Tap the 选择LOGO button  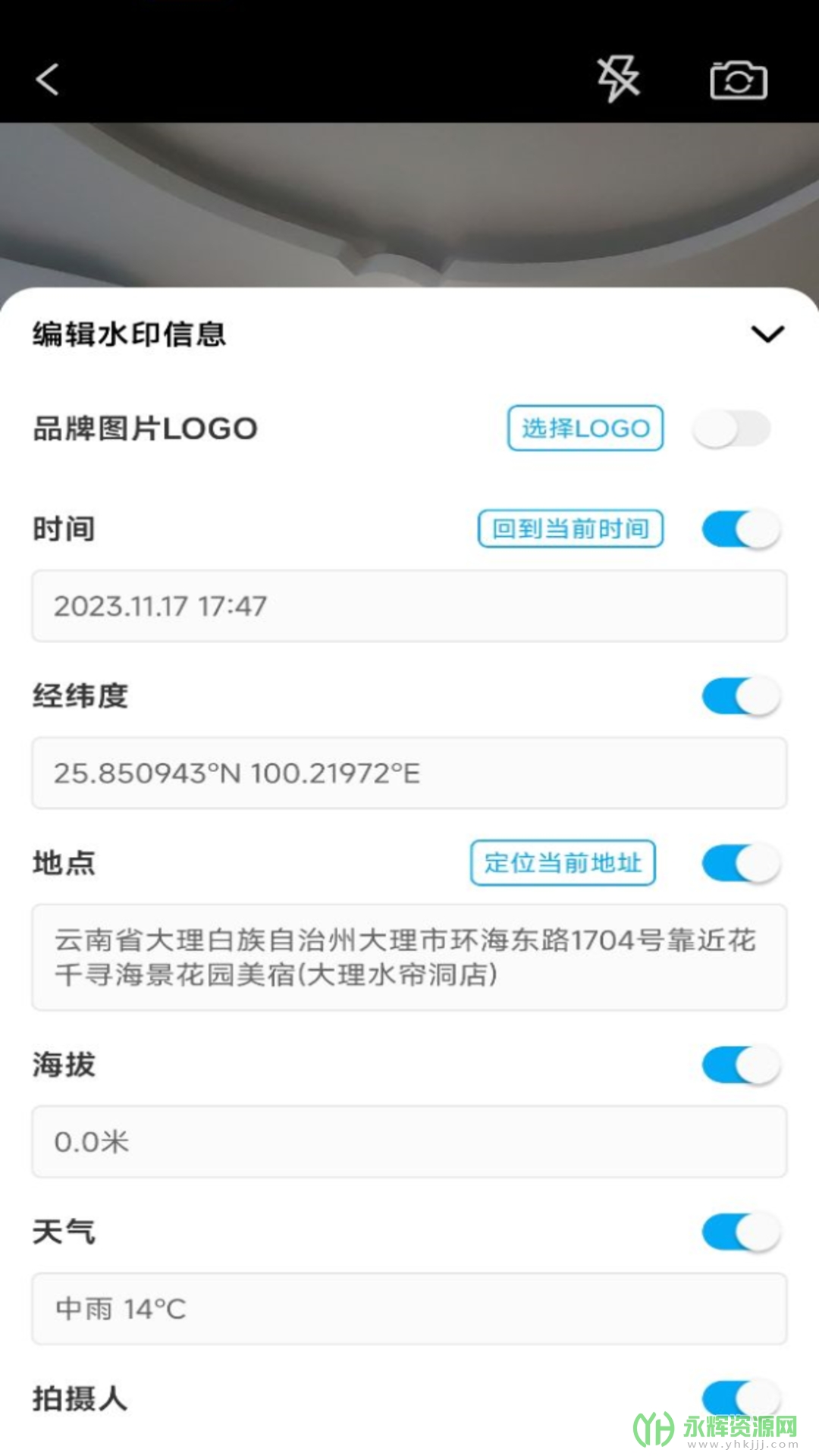tap(585, 428)
